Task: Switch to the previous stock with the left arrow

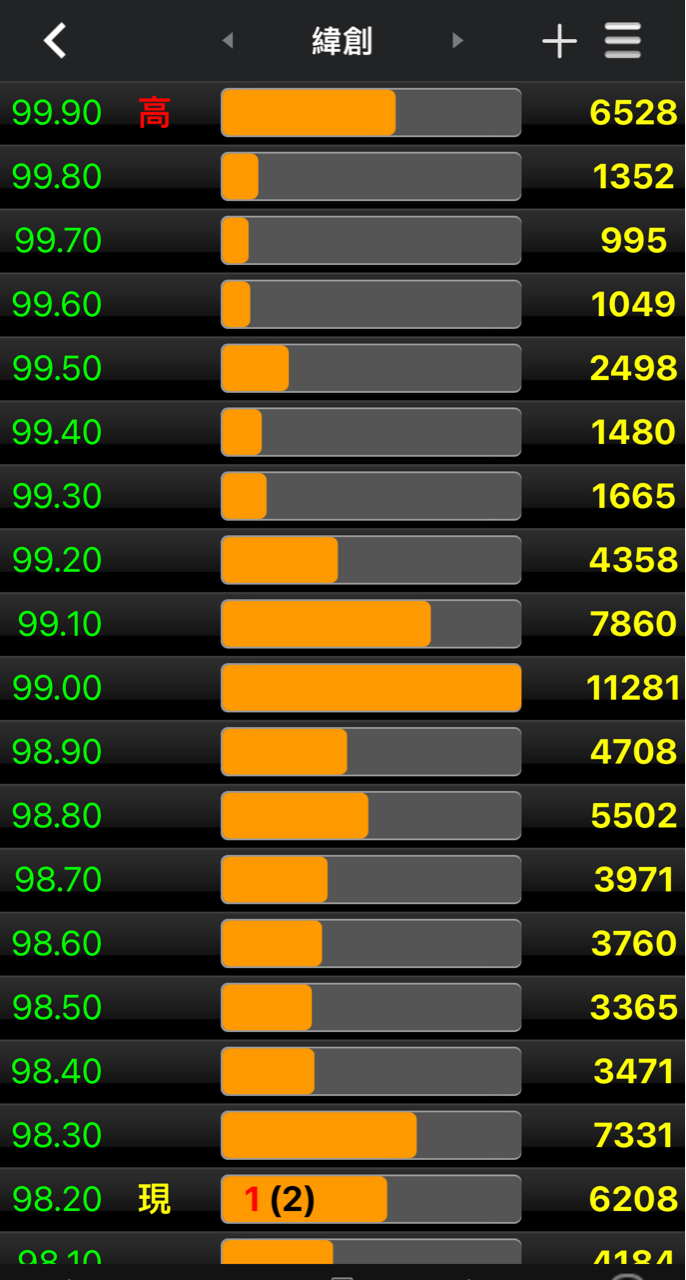Action: [x=227, y=41]
